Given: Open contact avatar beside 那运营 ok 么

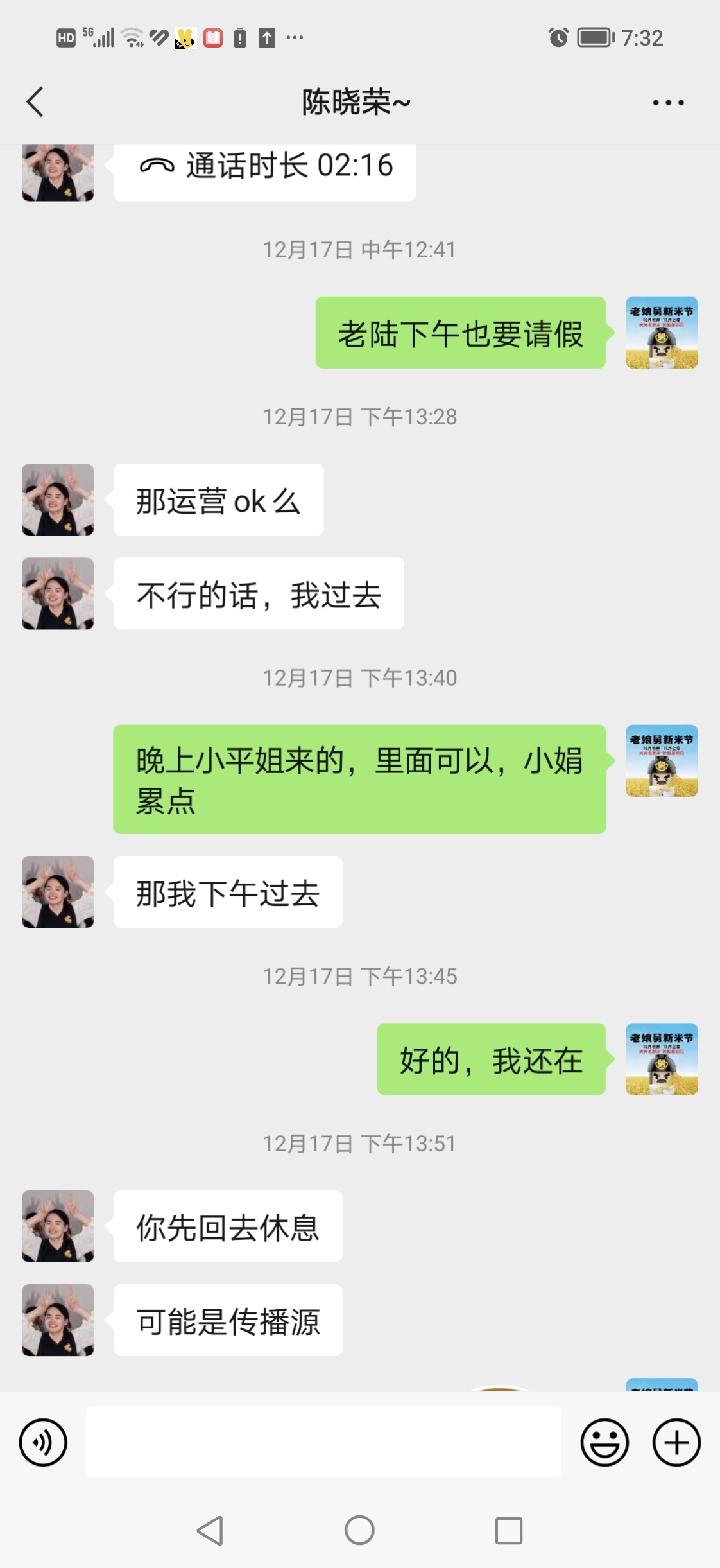Looking at the screenshot, I should click(58, 500).
